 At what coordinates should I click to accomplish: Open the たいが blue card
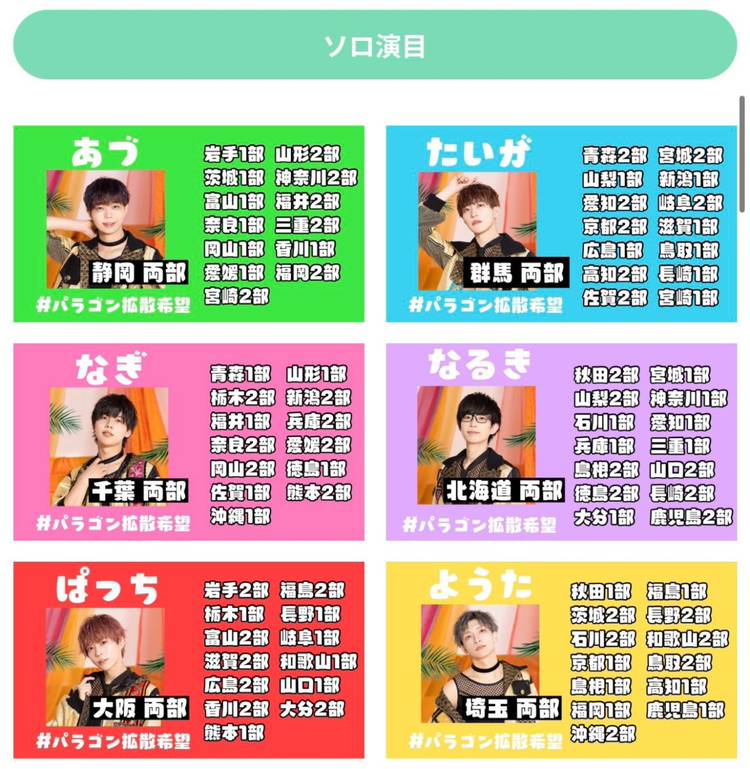click(560, 224)
